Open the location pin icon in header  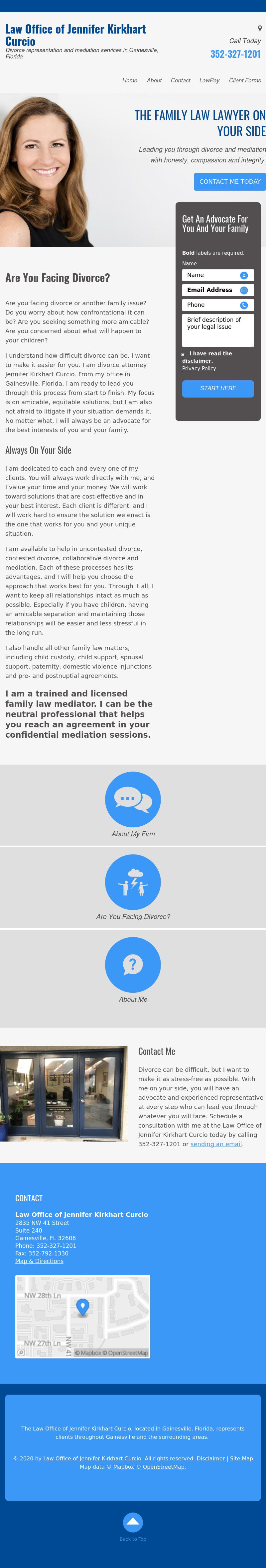[260, 28]
